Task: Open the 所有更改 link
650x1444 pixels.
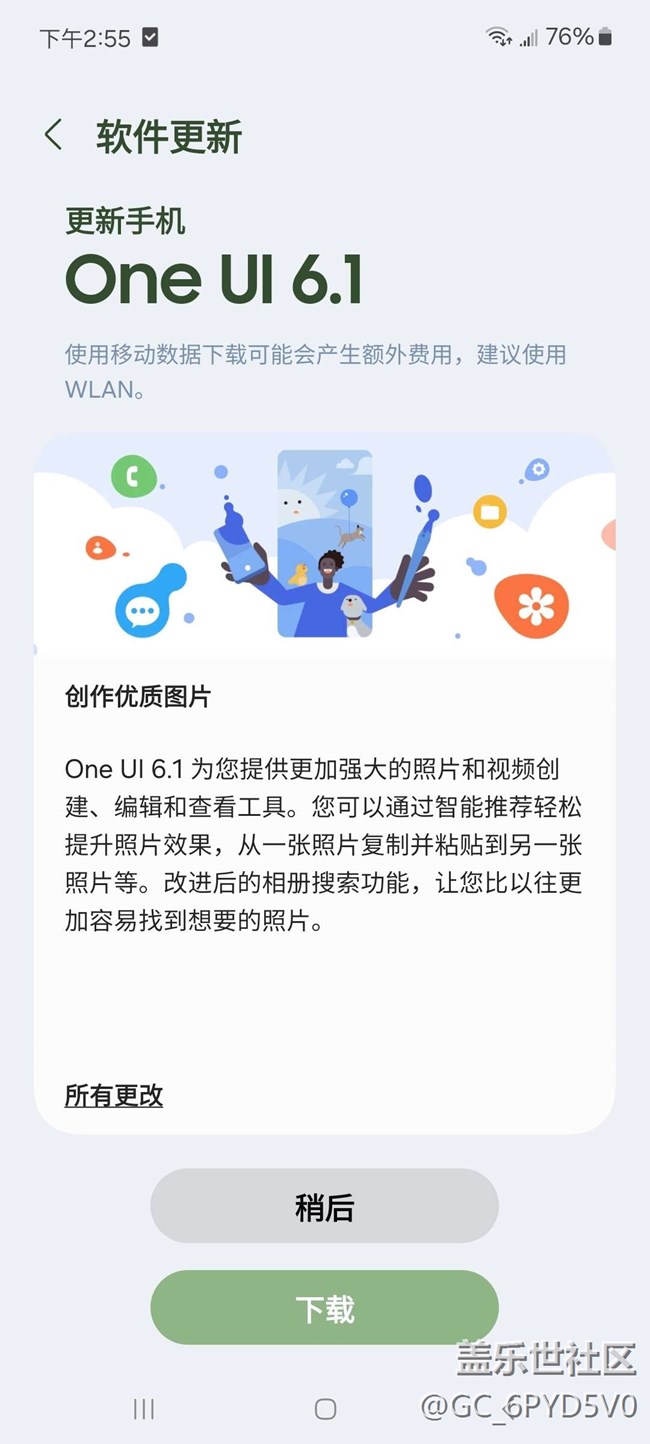Action: click(x=113, y=1095)
